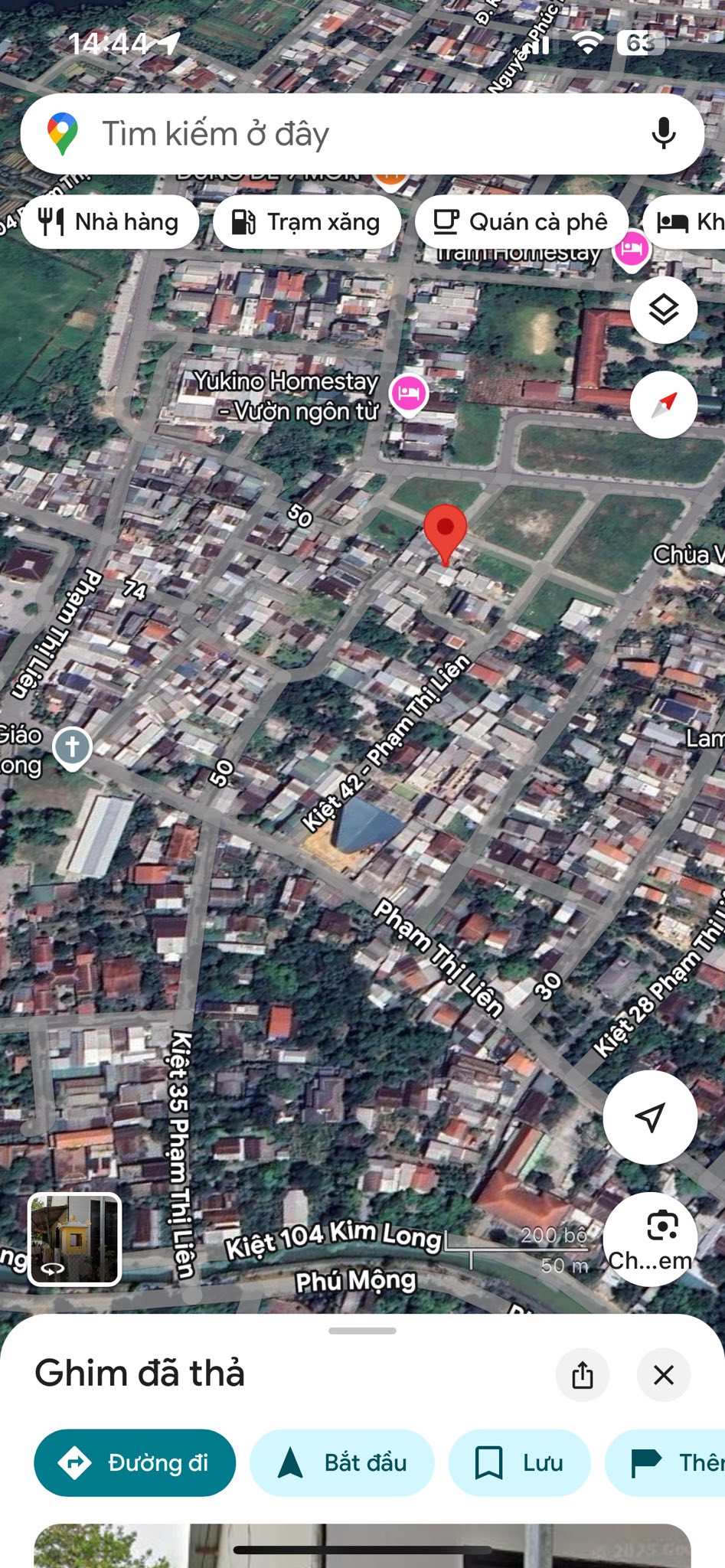
Task: Open the church marker on the map
Action: click(73, 746)
